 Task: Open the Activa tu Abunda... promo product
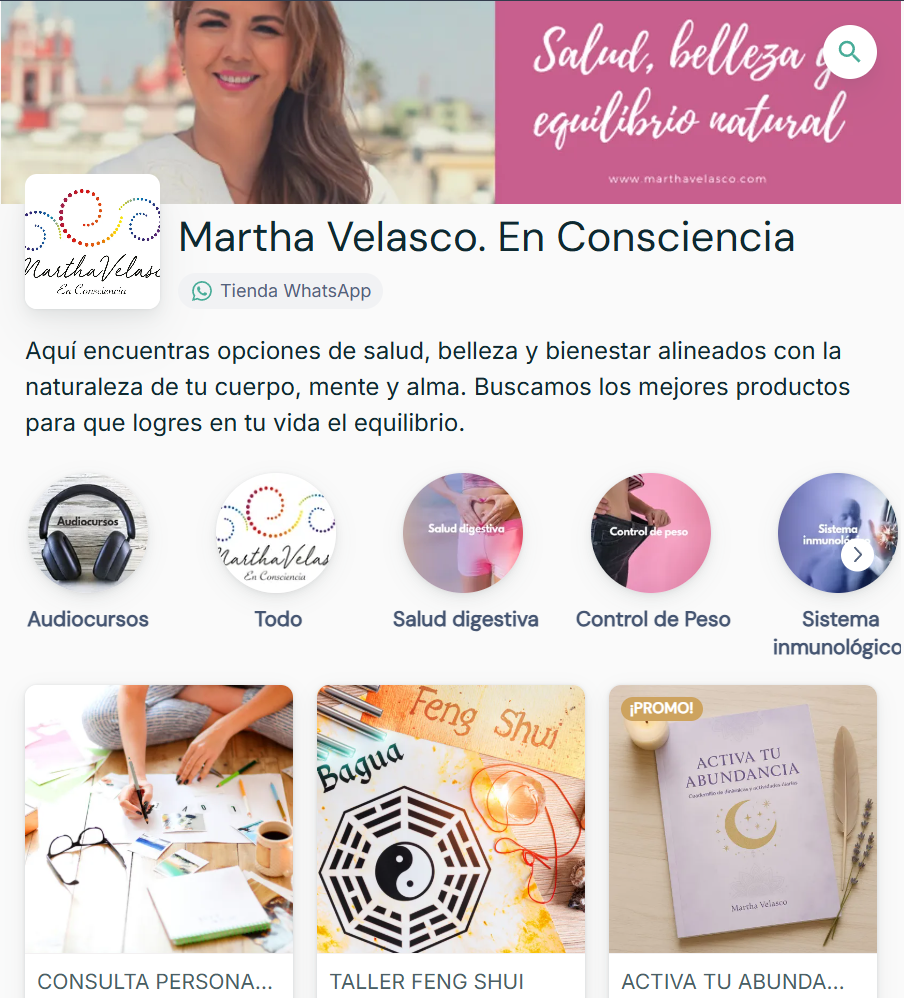(x=743, y=841)
